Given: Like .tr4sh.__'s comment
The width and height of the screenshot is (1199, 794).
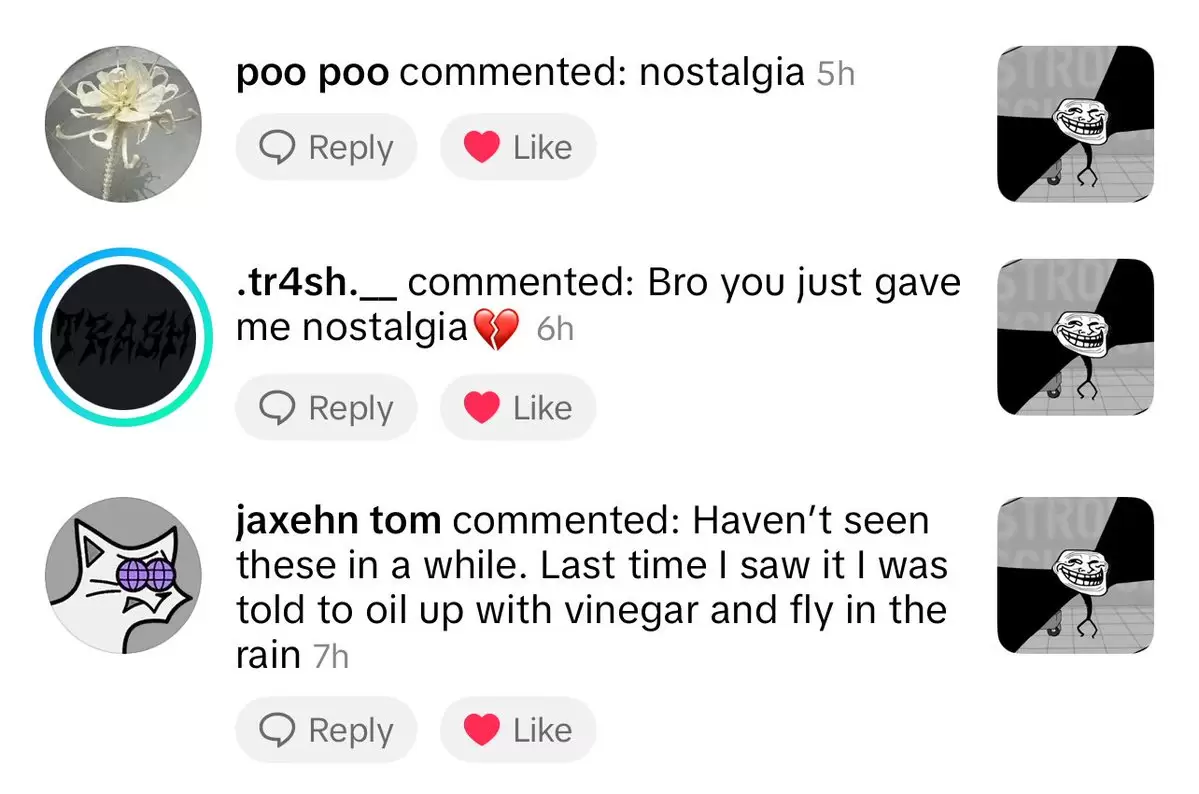Looking at the screenshot, I should (x=518, y=408).
